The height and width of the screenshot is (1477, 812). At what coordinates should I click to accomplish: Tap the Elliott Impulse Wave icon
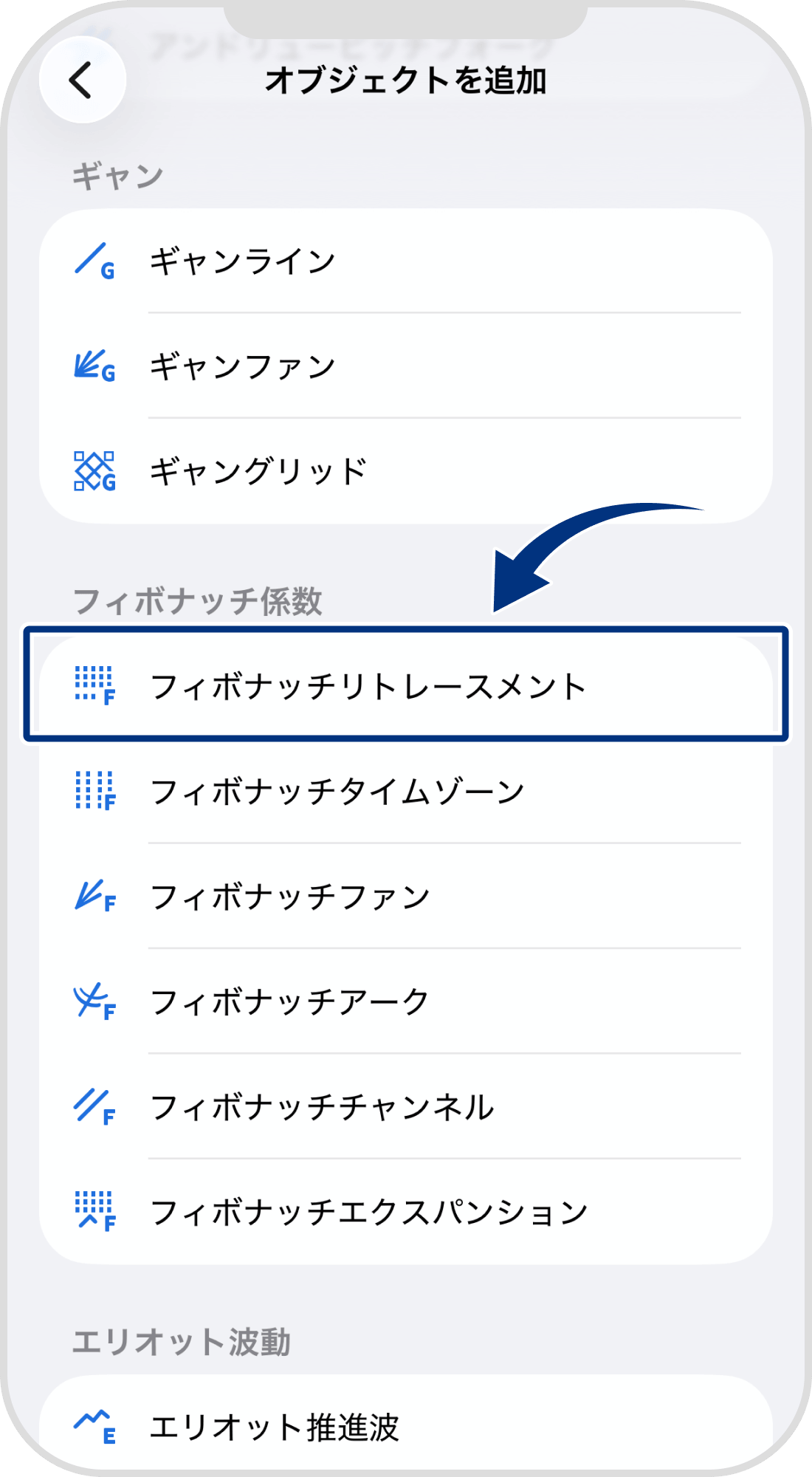click(94, 1427)
